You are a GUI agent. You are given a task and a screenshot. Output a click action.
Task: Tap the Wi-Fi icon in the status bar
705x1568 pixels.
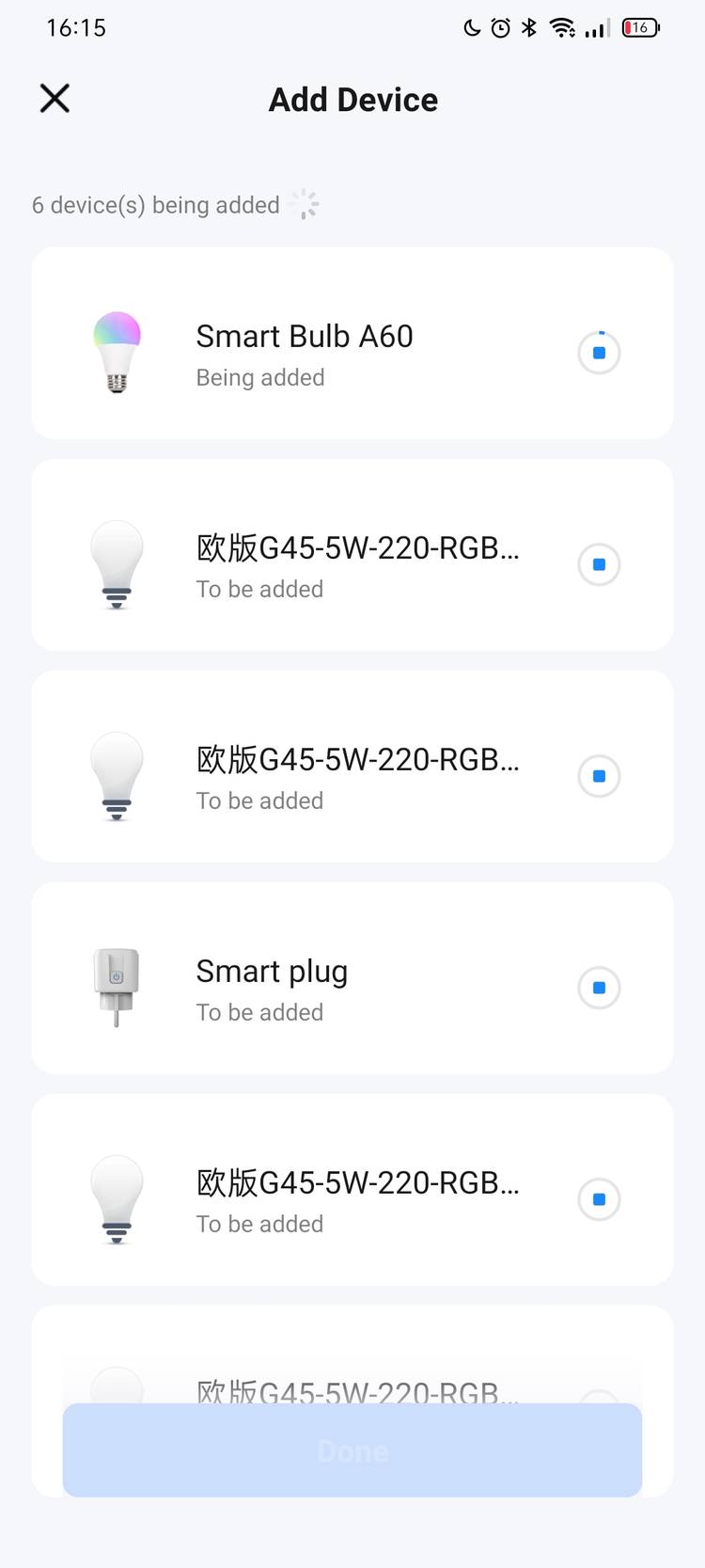562,27
